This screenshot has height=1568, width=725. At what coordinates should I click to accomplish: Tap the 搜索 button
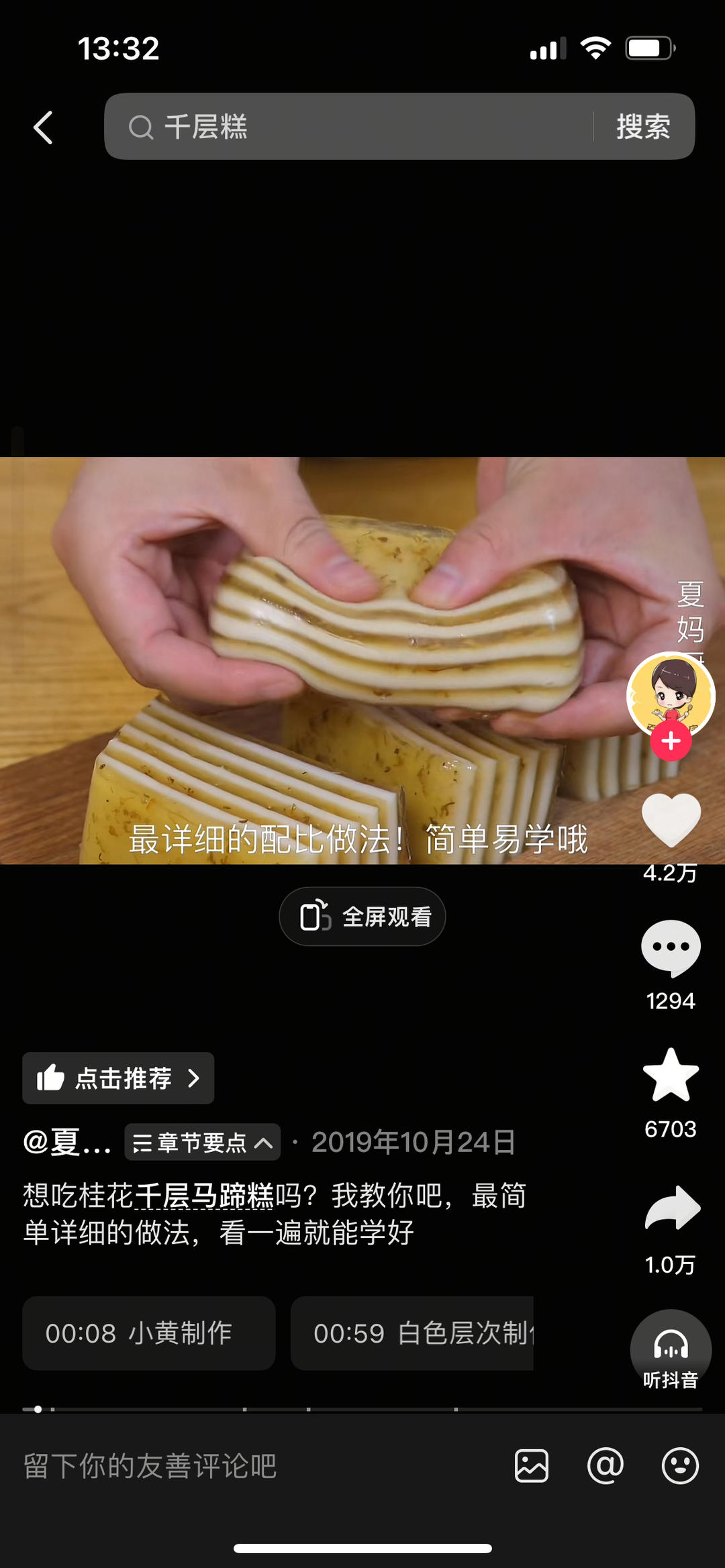643,127
